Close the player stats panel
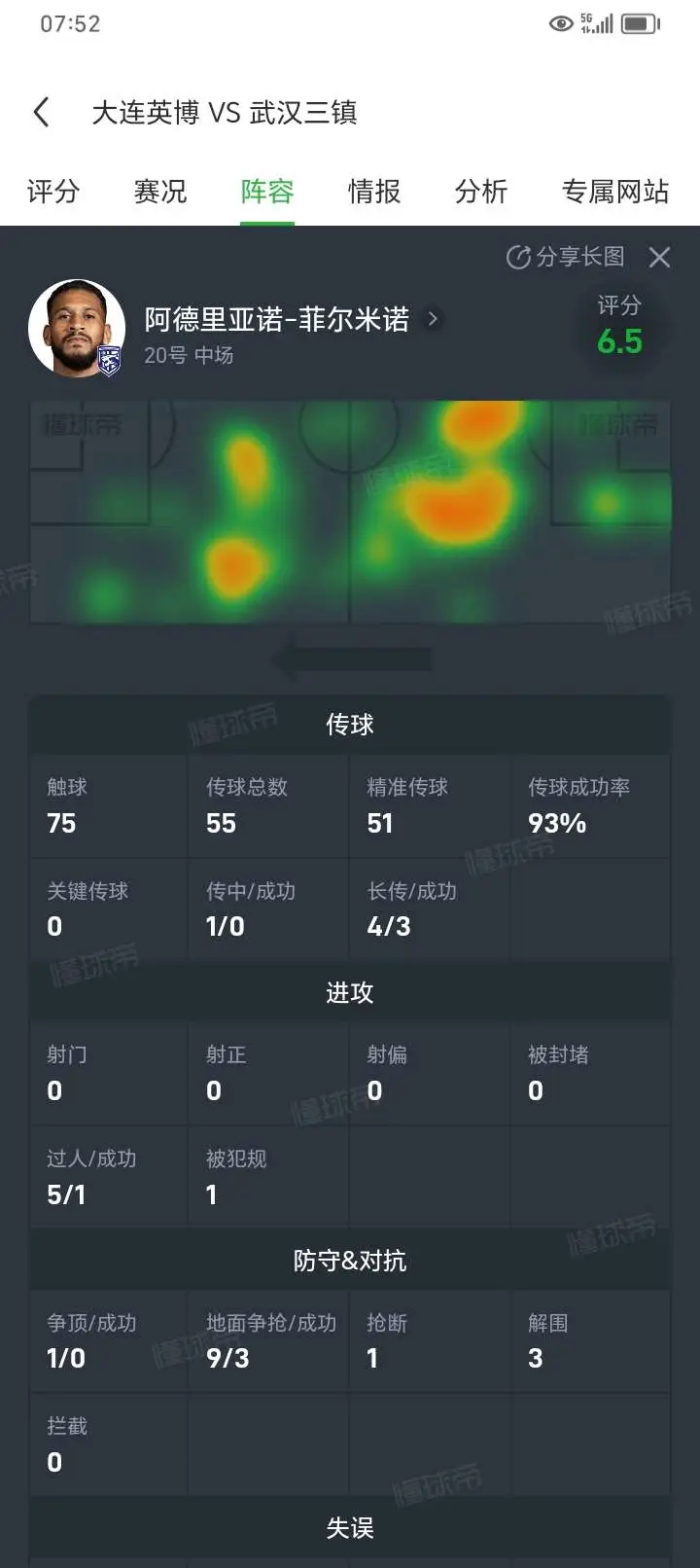This screenshot has width=700, height=1568. [660, 257]
